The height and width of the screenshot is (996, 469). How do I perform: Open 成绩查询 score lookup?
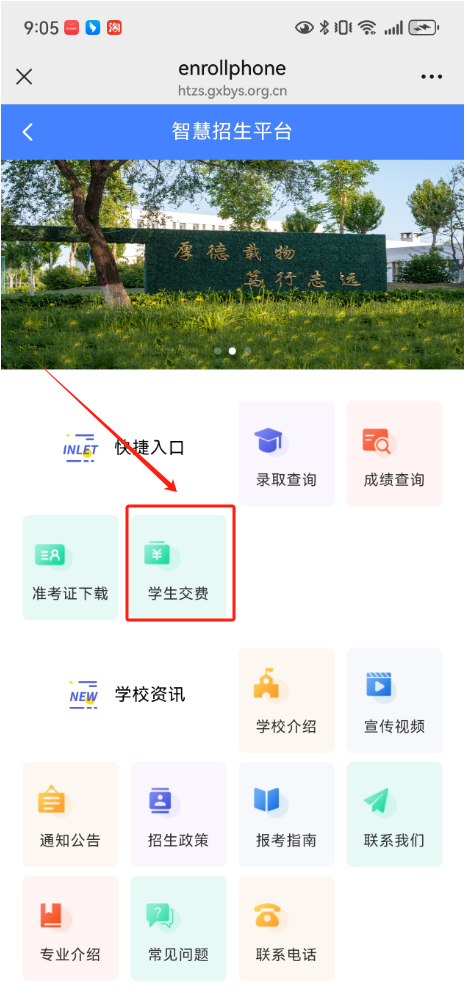click(x=394, y=454)
